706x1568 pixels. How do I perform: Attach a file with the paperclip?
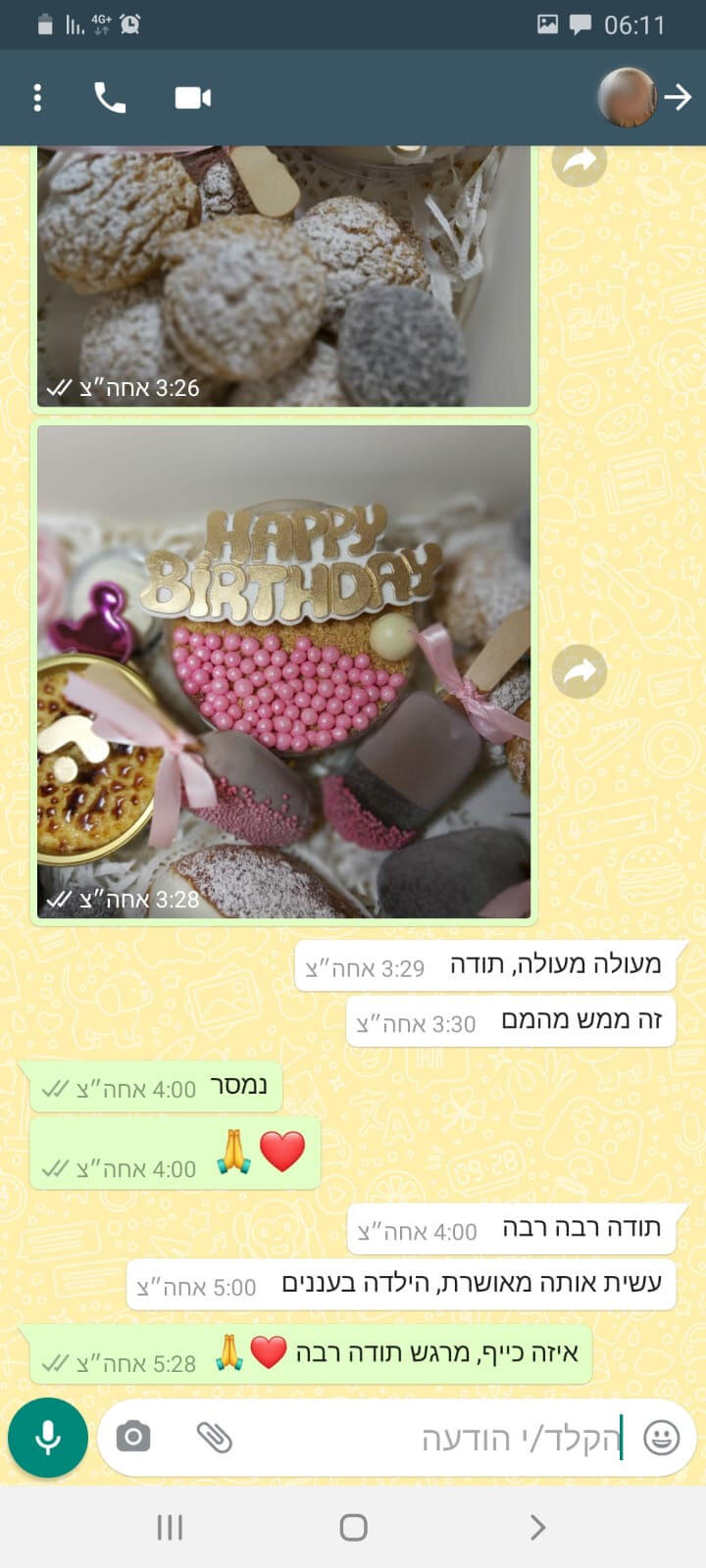point(214,1438)
